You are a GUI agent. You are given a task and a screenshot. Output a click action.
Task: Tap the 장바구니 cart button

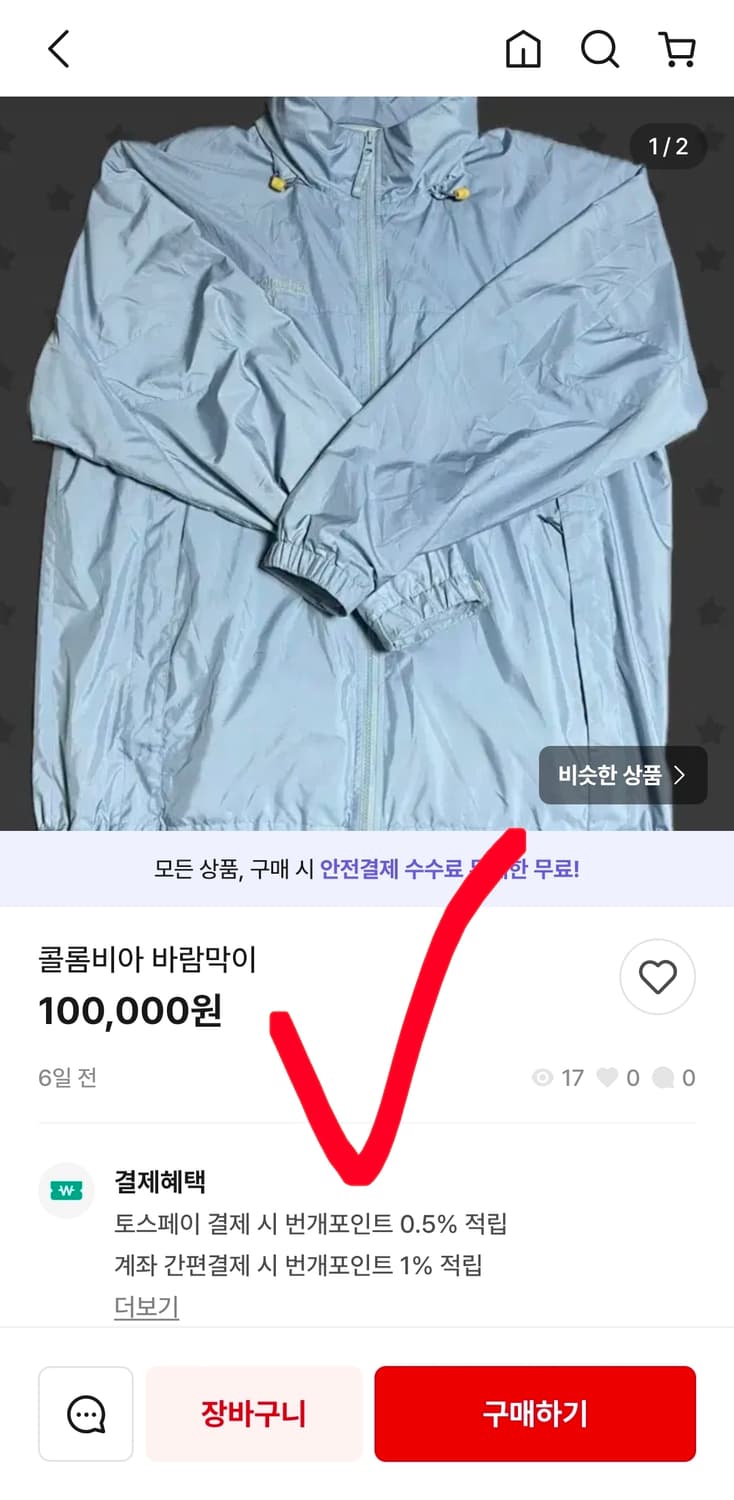pos(253,1413)
